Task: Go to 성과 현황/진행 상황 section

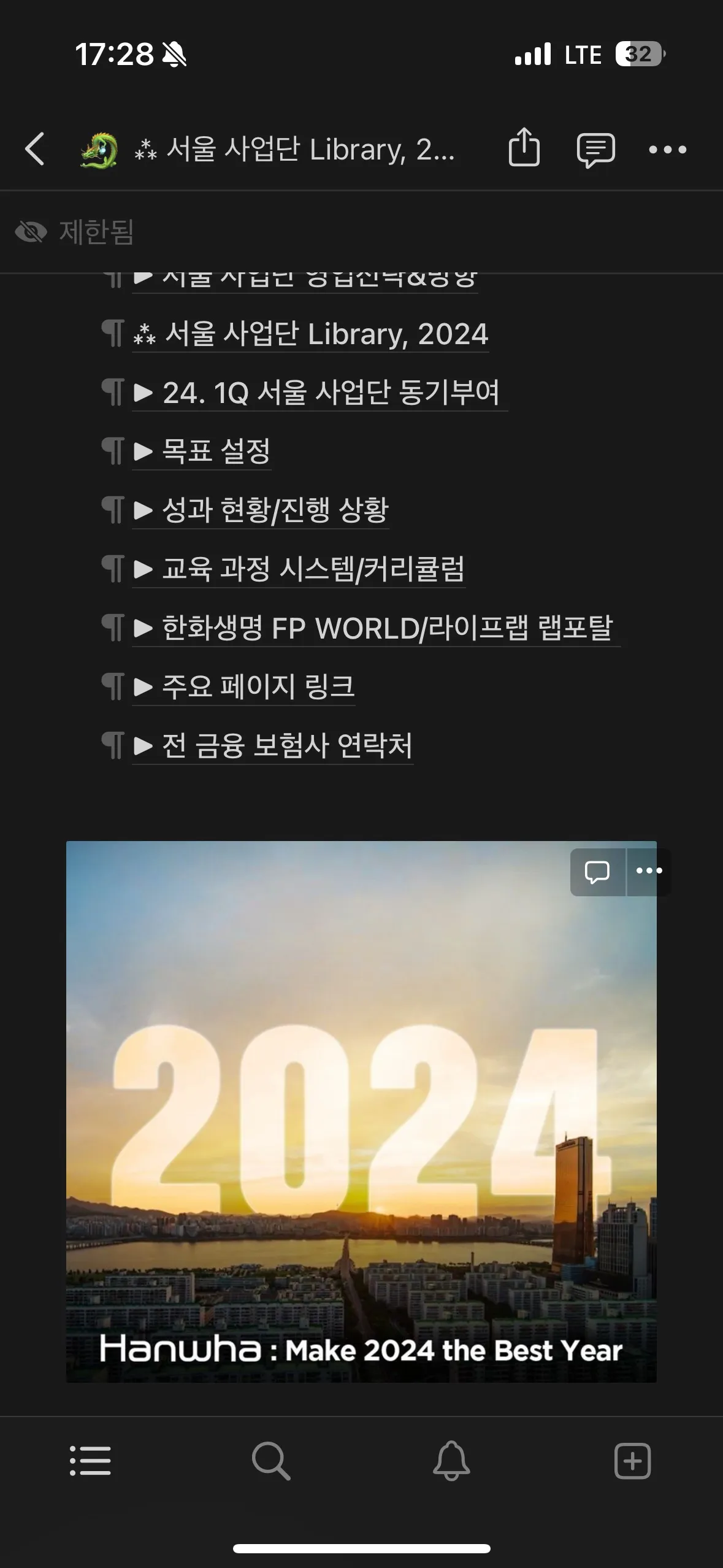Action: pyautogui.click(x=275, y=510)
